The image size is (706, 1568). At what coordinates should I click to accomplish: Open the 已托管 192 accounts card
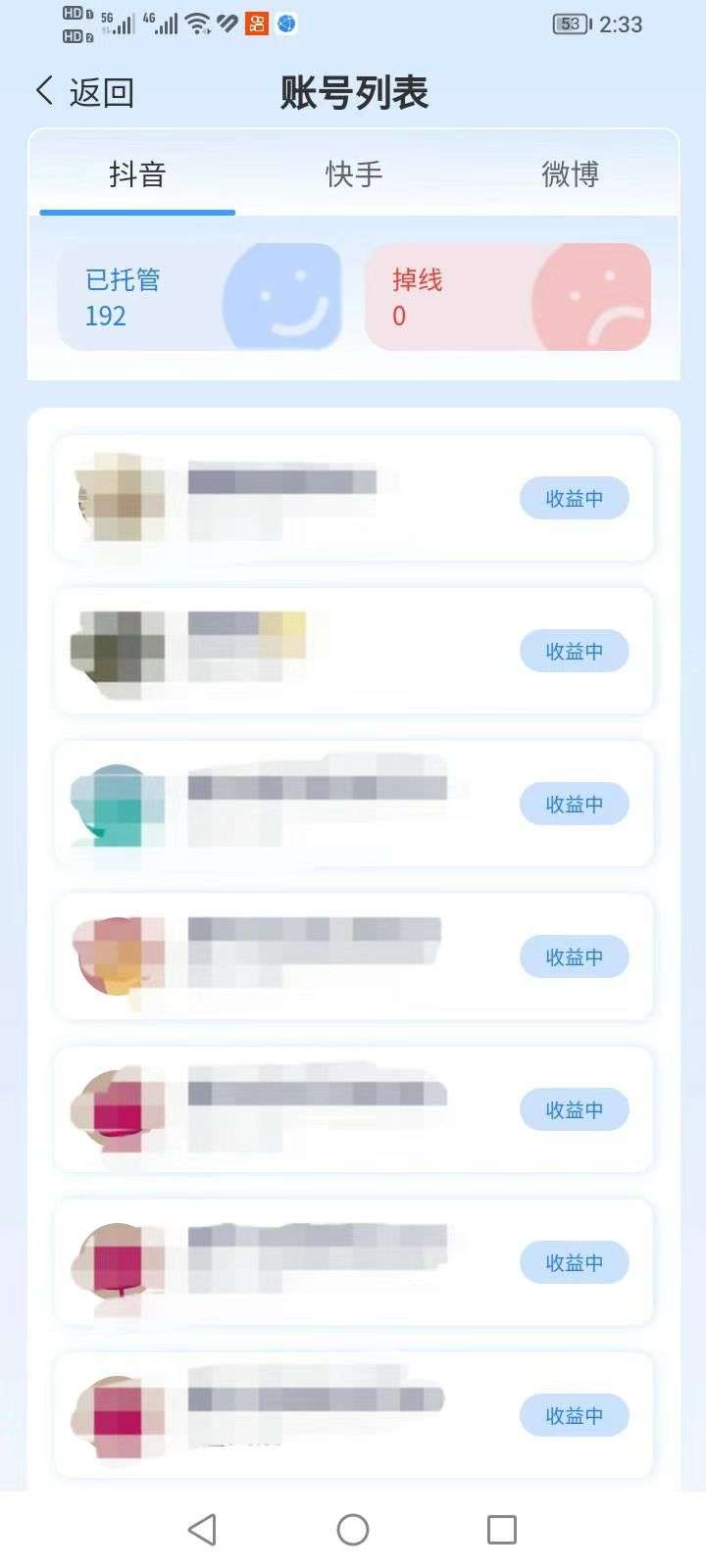tap(200, 297)
